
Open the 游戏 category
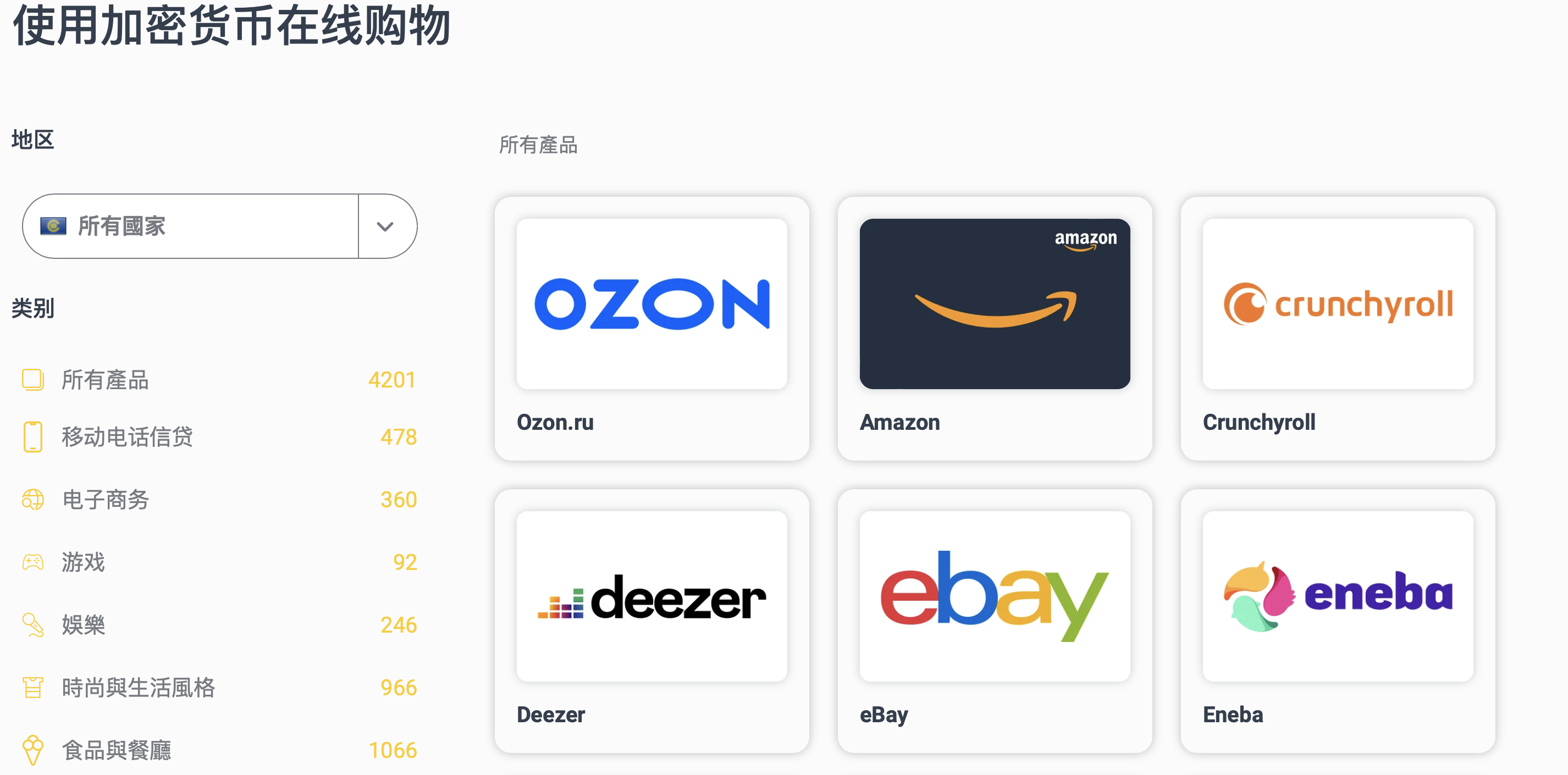tap(83, 562)
